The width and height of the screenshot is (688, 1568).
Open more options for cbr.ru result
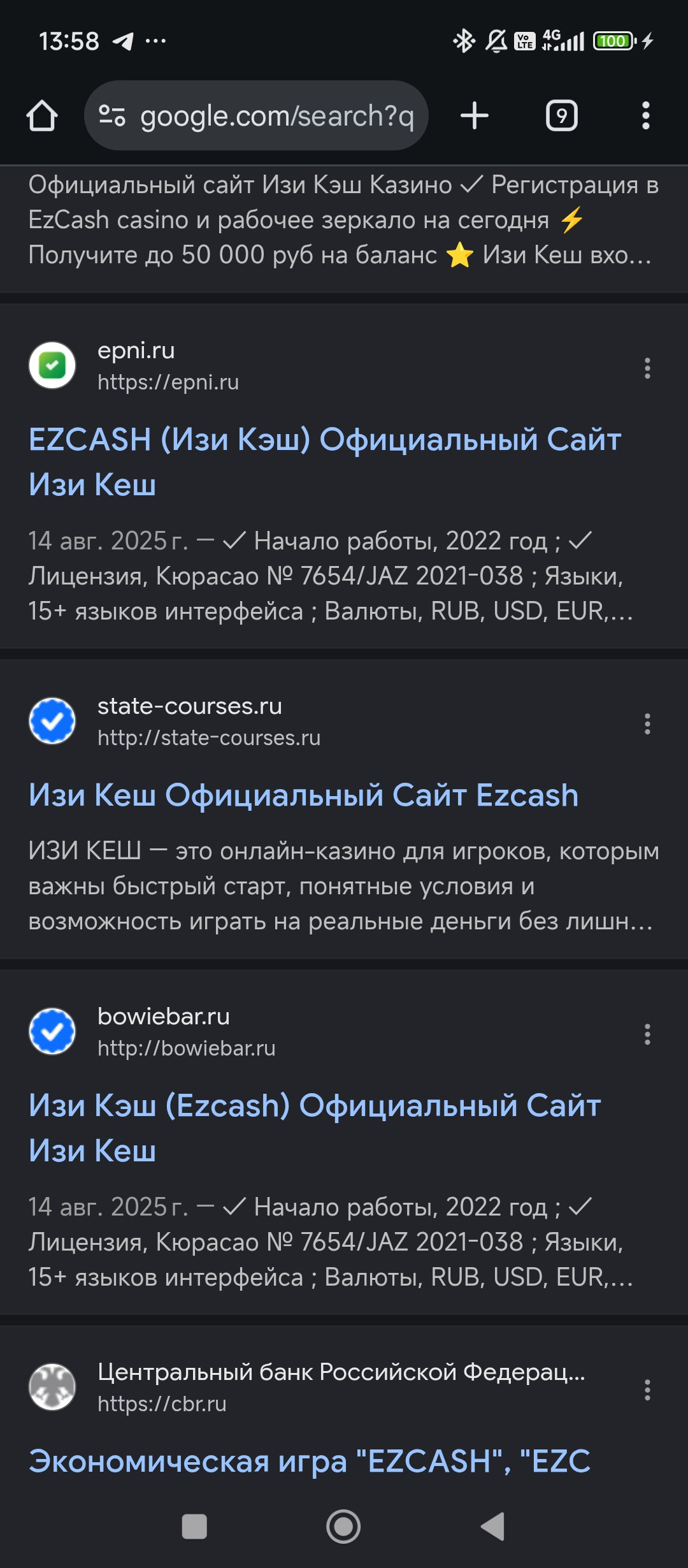pyautogui.click(x=647, y=1390)
